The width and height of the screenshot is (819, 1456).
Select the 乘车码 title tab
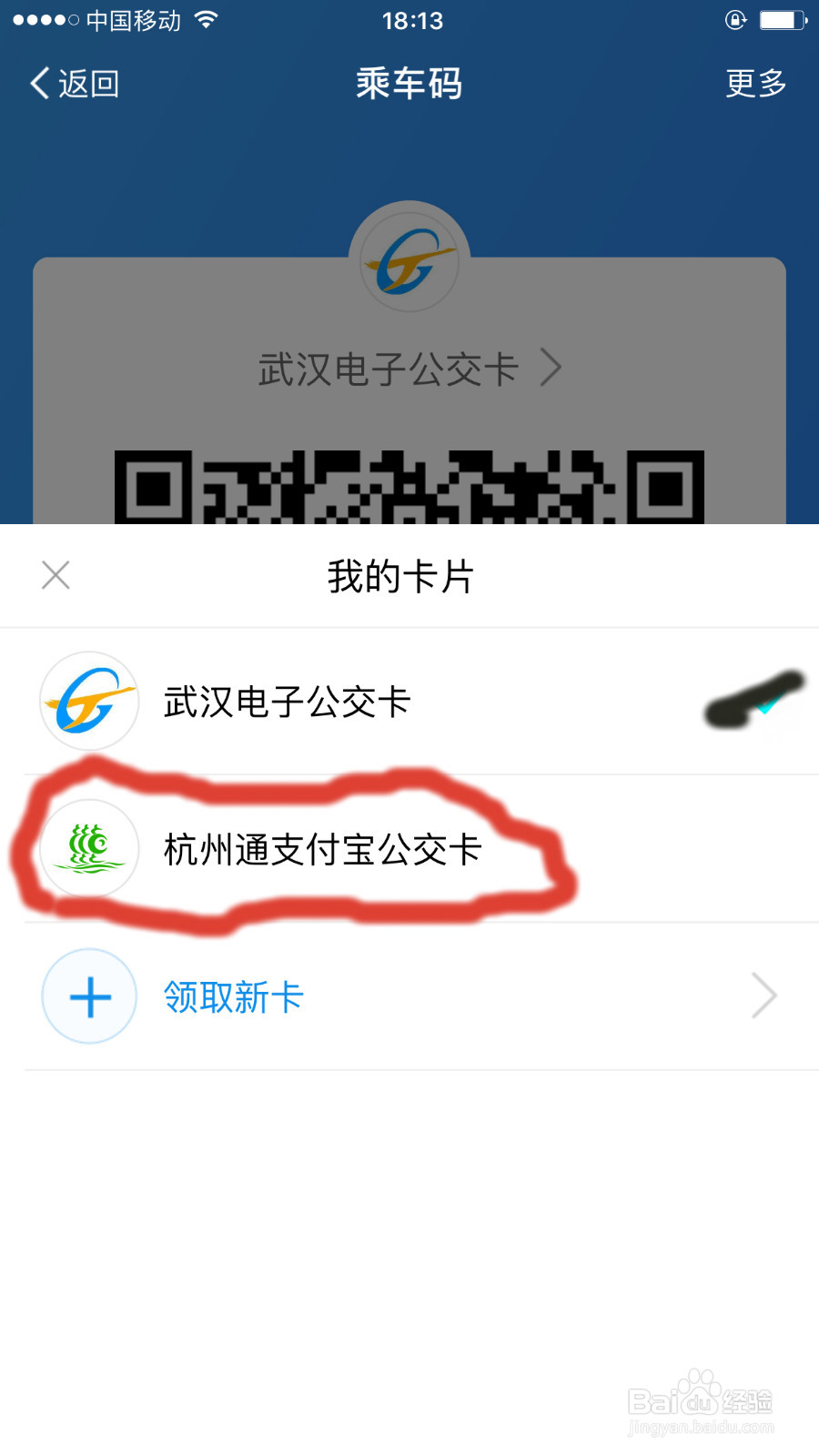click(x=409, y=83)
